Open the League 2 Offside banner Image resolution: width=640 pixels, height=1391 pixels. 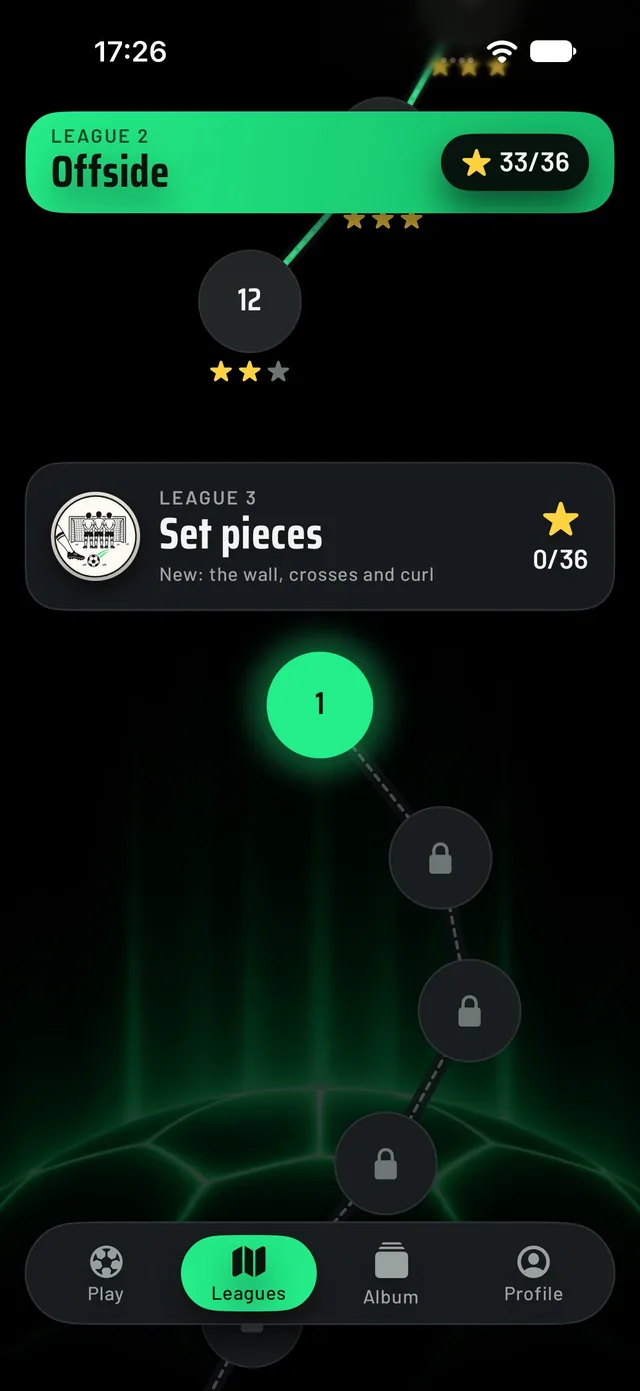[x=319, y=162]
